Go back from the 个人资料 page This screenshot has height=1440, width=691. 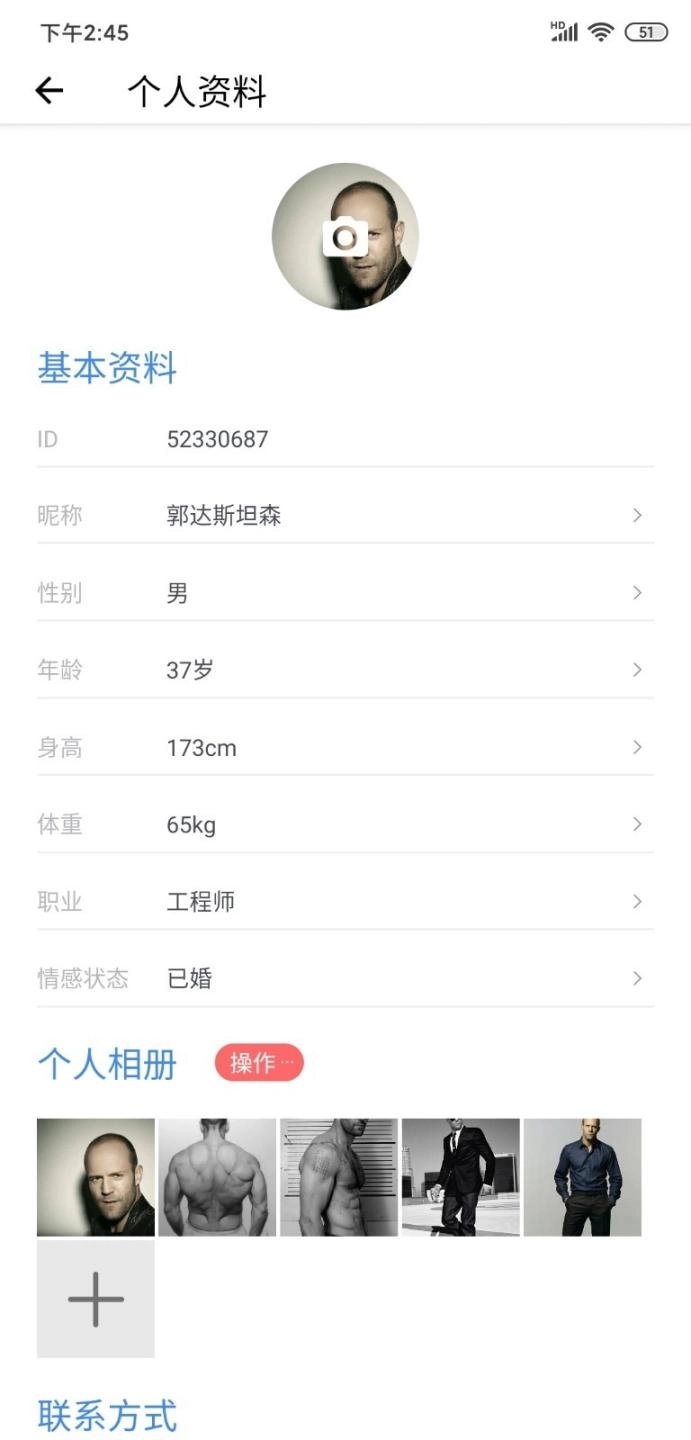point(49,91)
